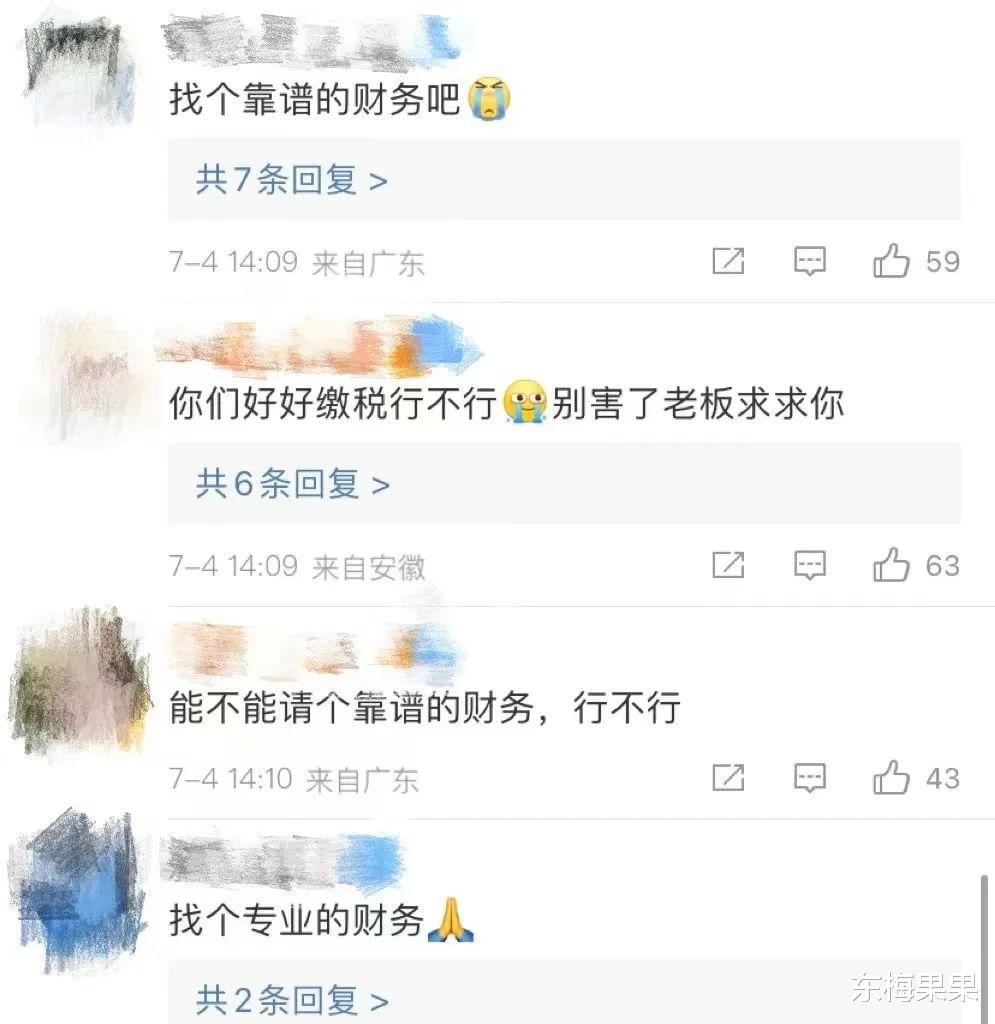Share the comment from 安徽
This screenshot has width=995, height=1024.
[x=728, y=566]
